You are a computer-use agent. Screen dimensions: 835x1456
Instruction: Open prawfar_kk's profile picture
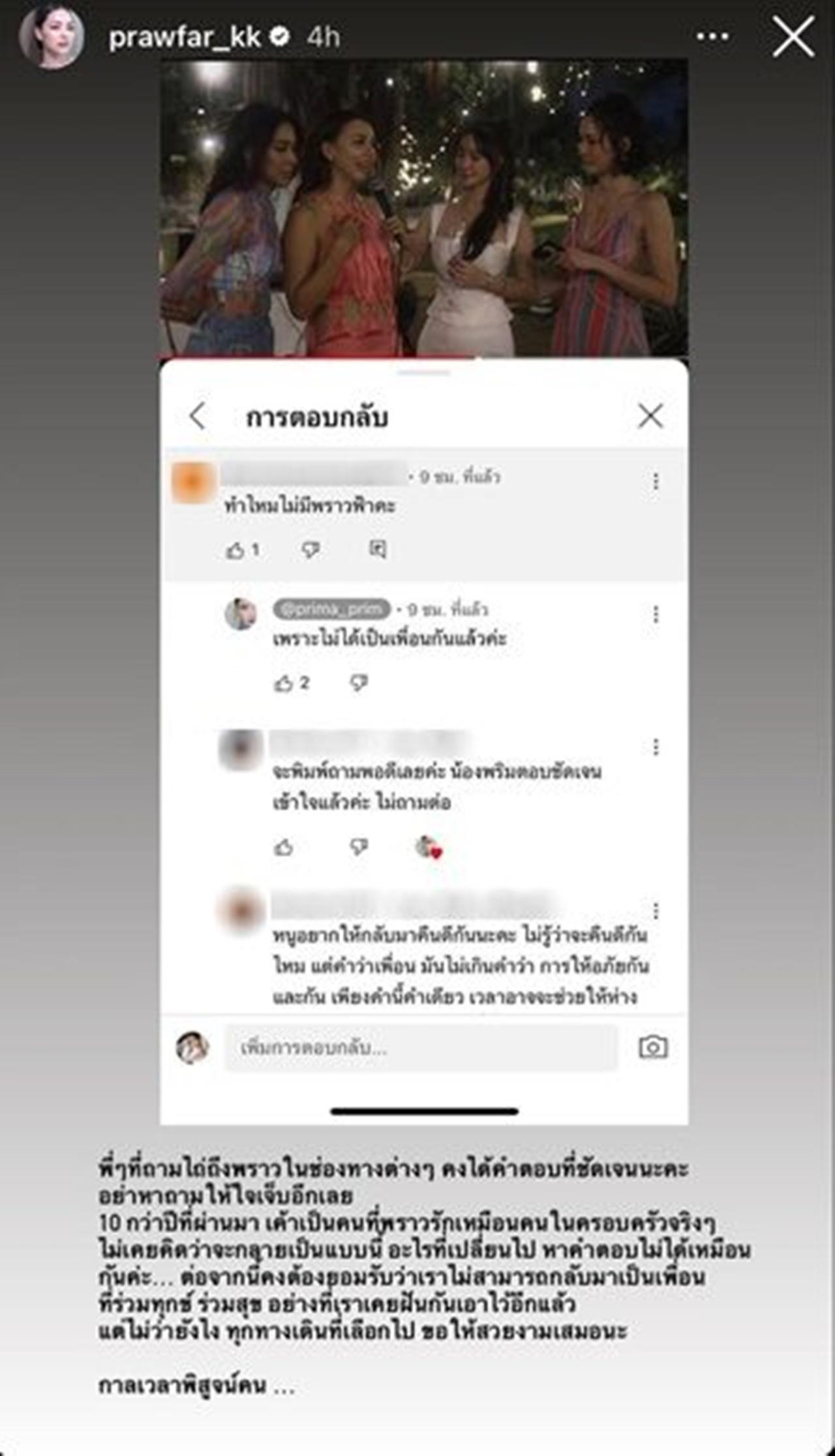52,37
